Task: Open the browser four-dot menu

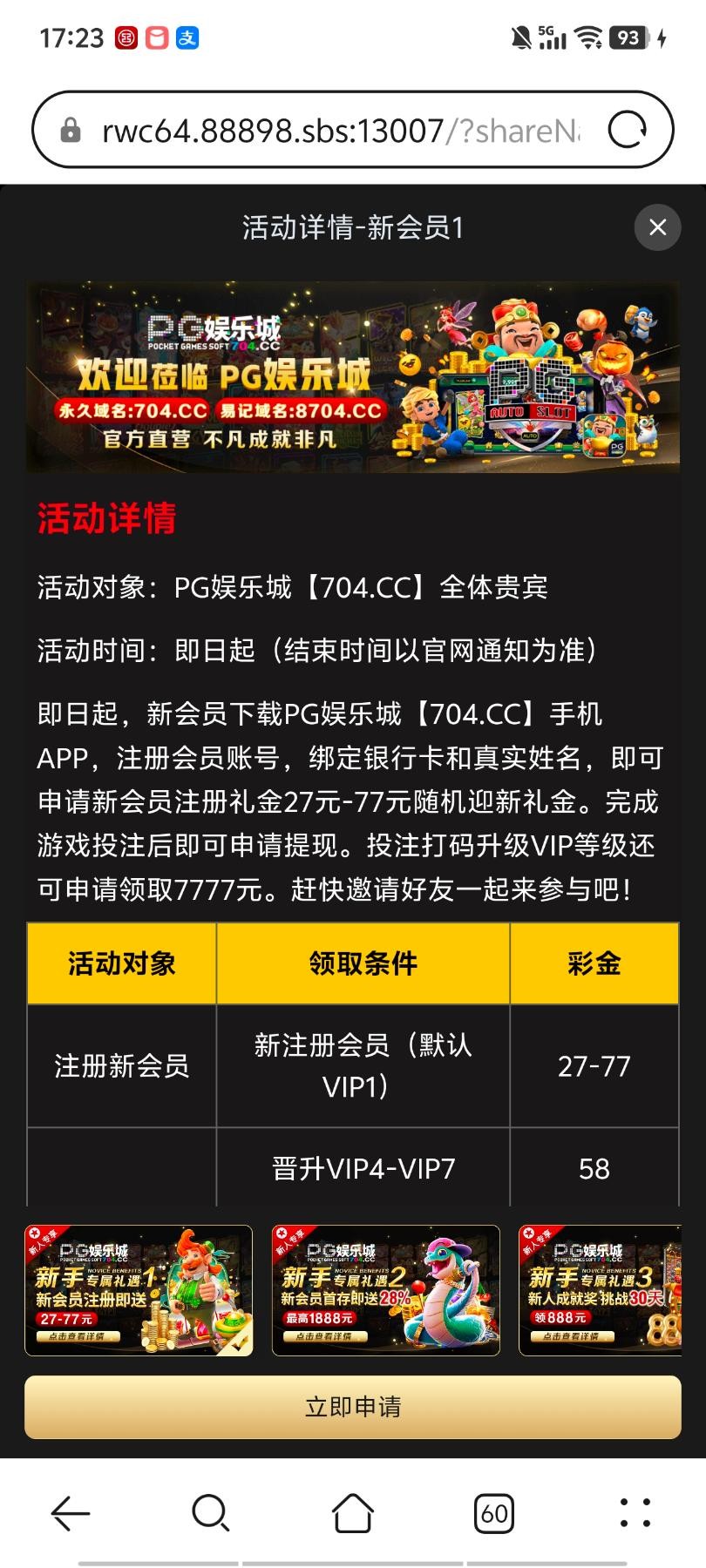Action: click(635, 1513)
